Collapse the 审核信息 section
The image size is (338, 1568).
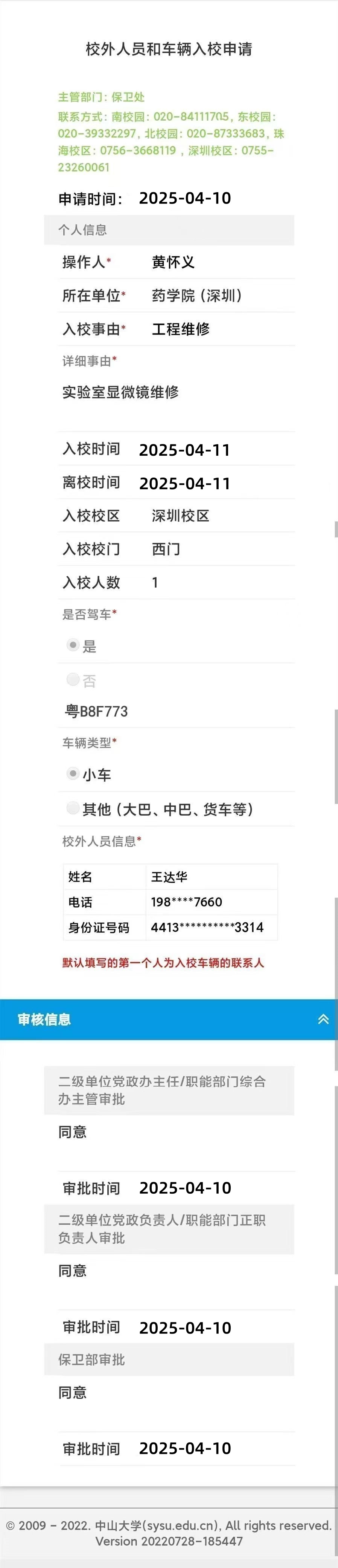[323, 1019]
